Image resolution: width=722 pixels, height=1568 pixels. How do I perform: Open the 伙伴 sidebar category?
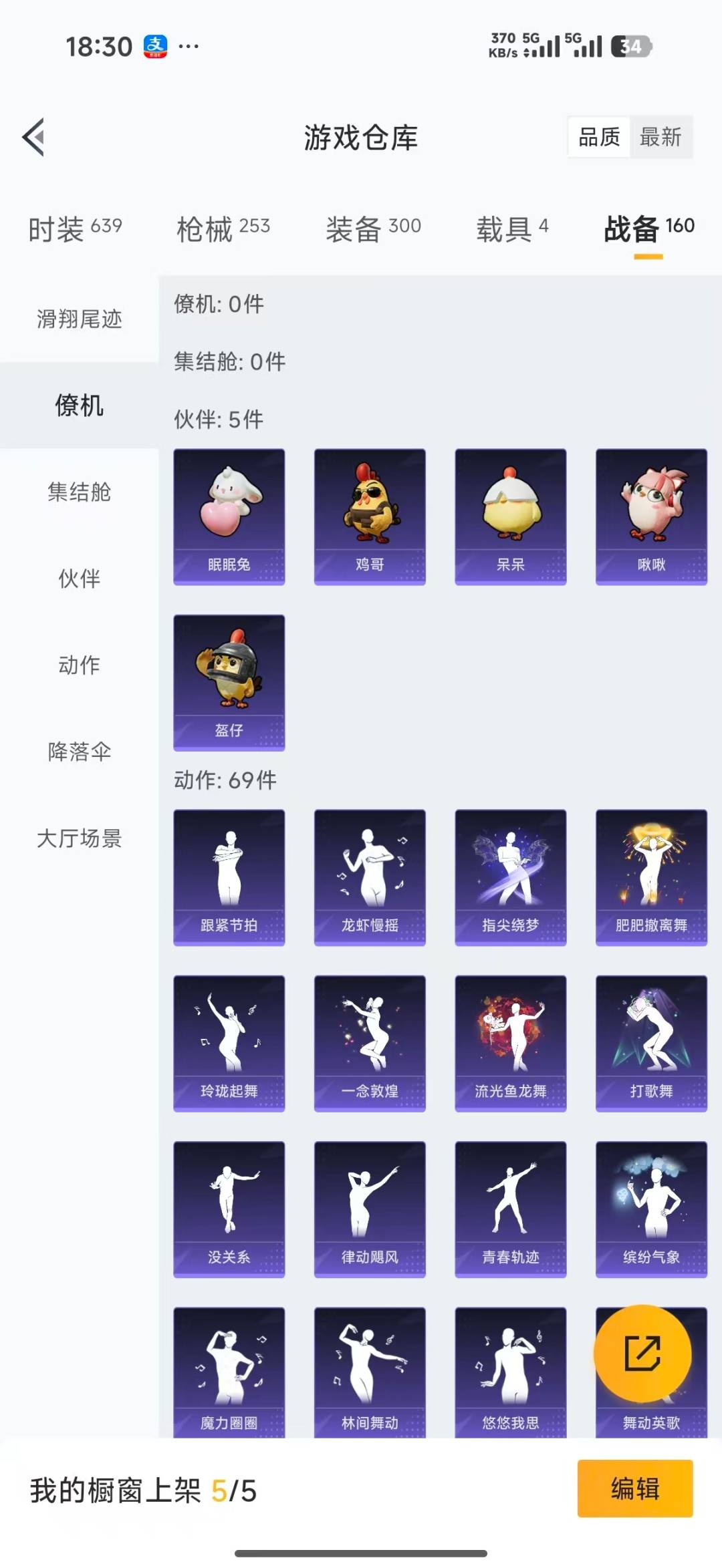(x=78, y=579)
